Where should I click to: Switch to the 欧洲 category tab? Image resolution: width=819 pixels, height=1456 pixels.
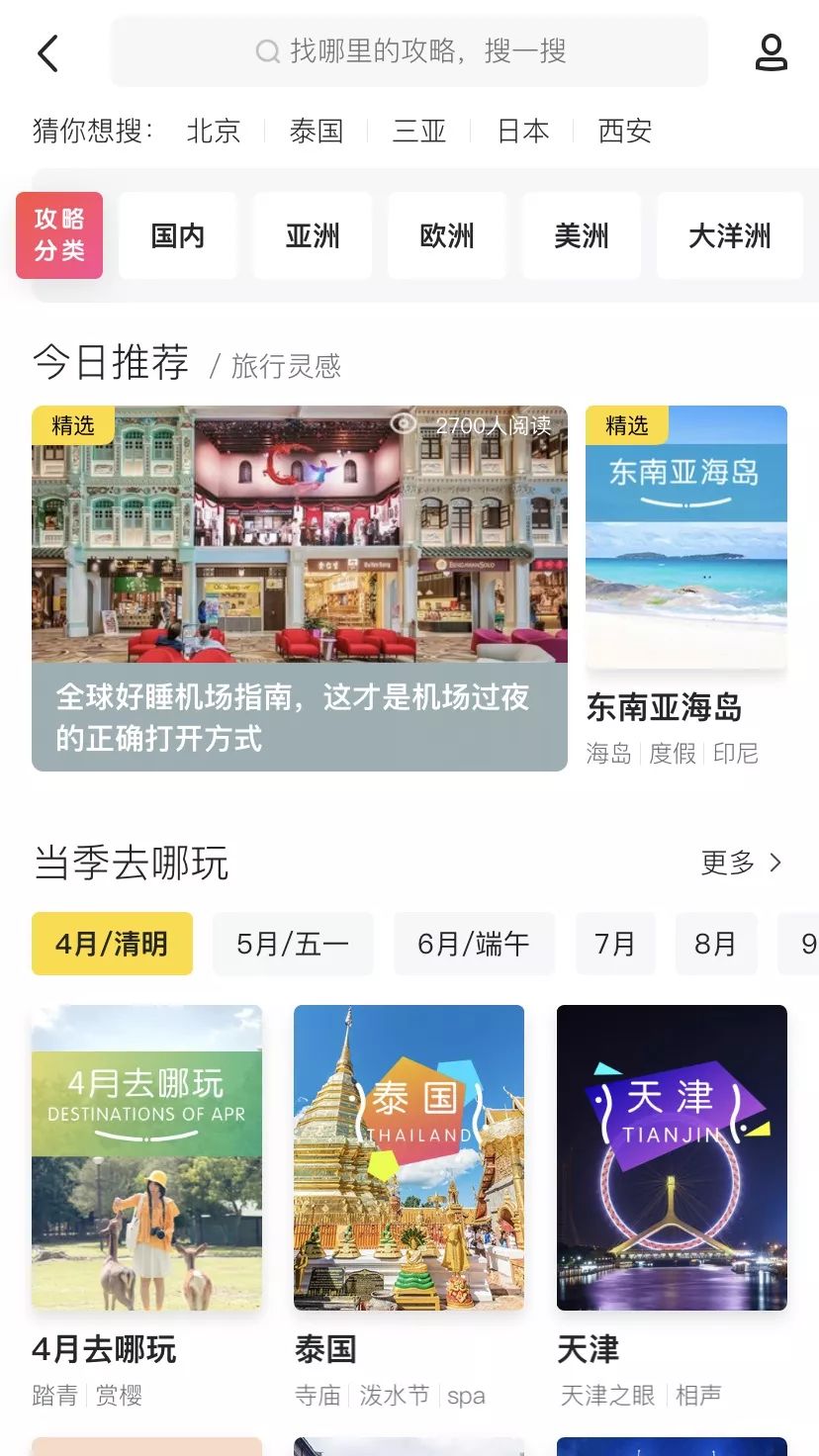point(446,235)
